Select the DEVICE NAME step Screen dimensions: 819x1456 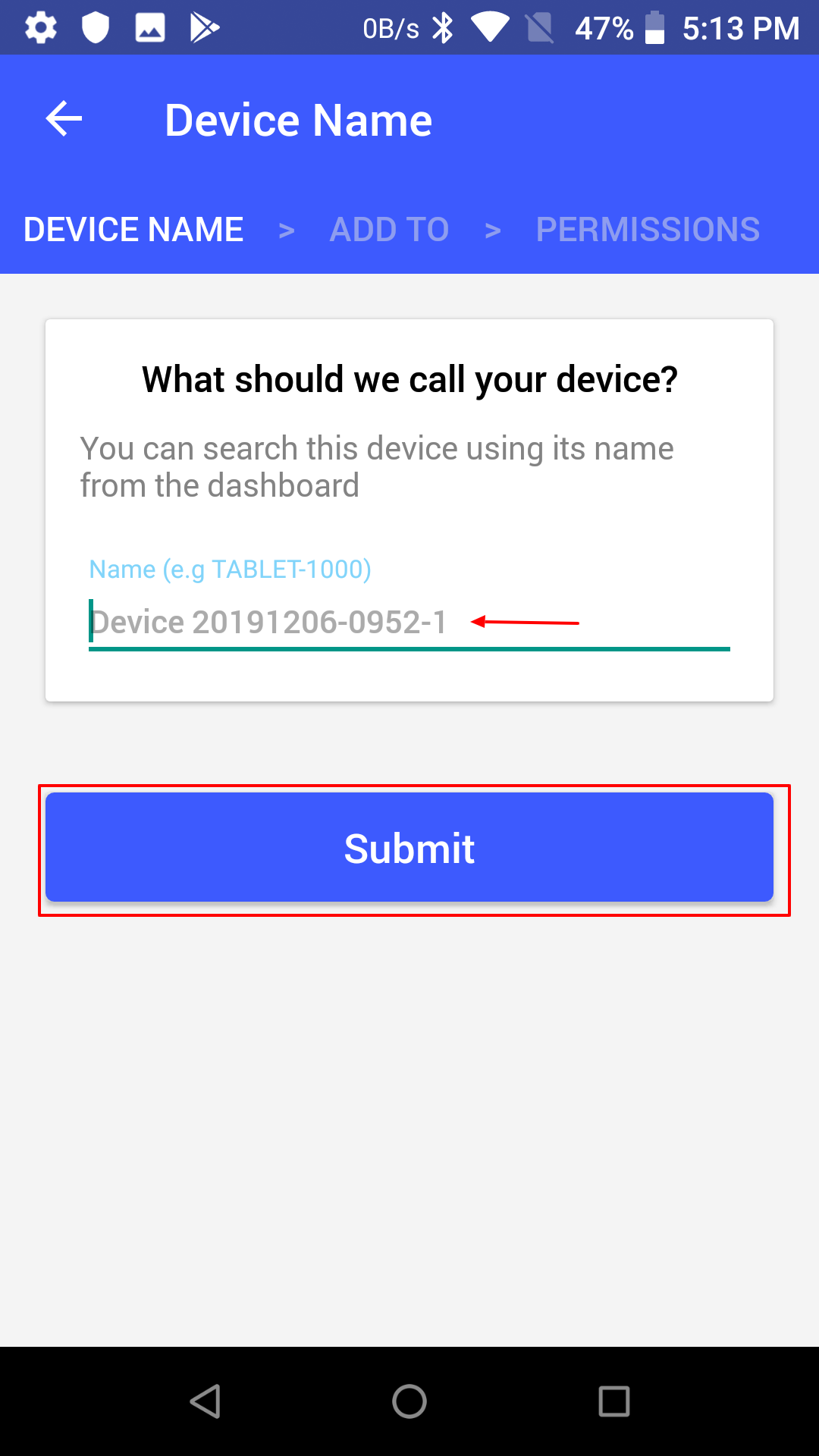(133, 229)
